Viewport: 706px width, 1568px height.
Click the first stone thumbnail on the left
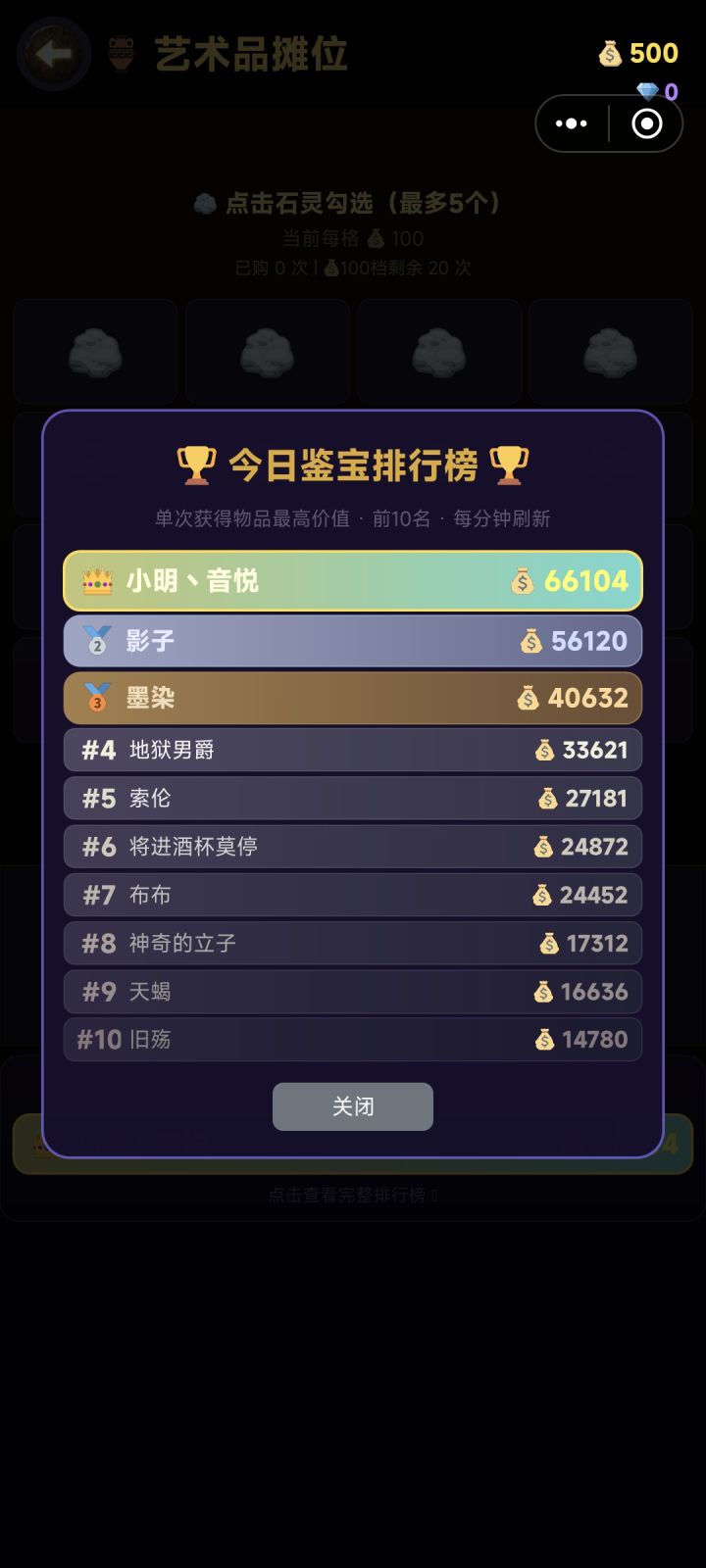(x=94, y=351)
